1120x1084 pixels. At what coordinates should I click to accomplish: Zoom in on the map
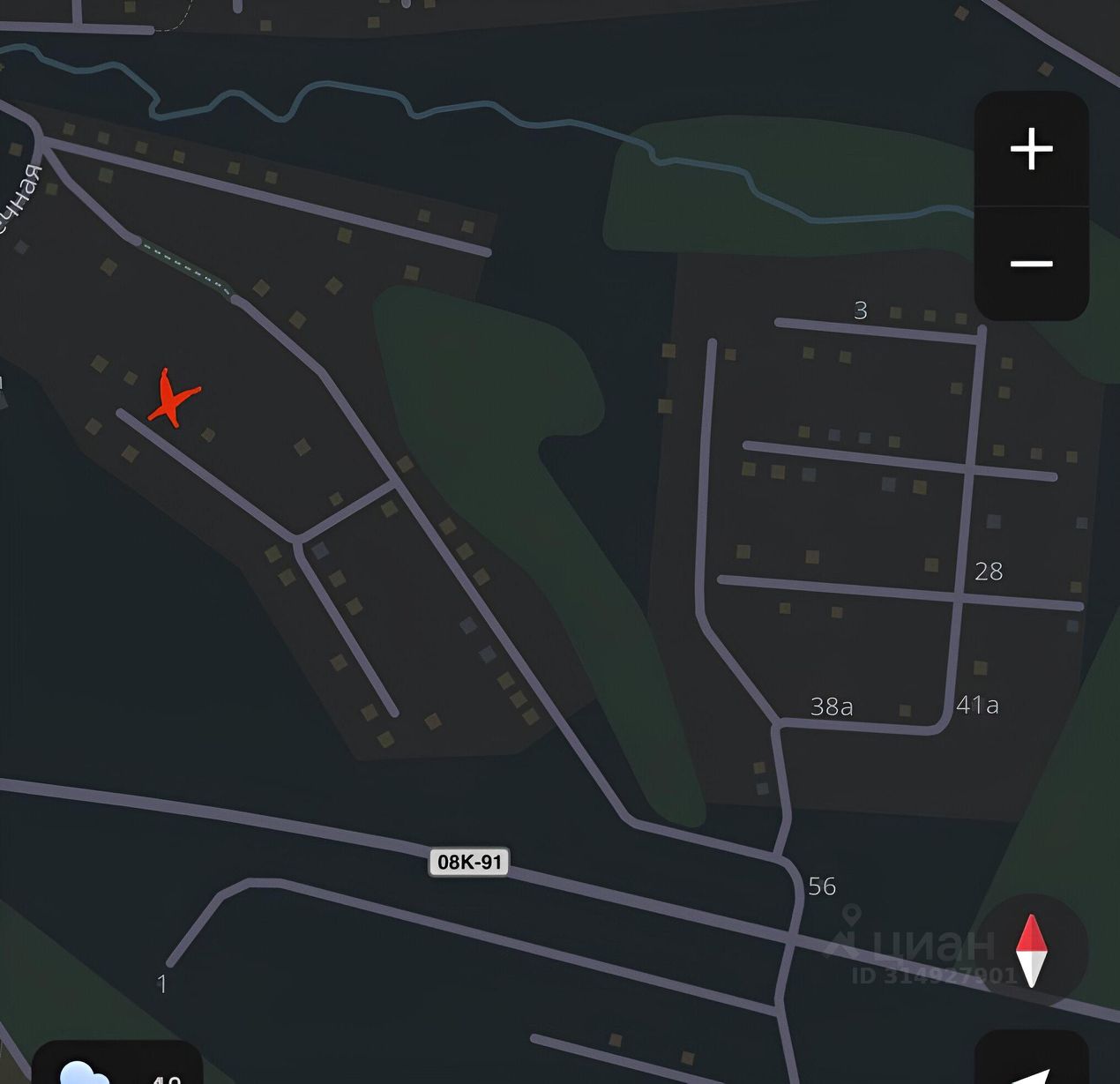tap(1031, 149)
